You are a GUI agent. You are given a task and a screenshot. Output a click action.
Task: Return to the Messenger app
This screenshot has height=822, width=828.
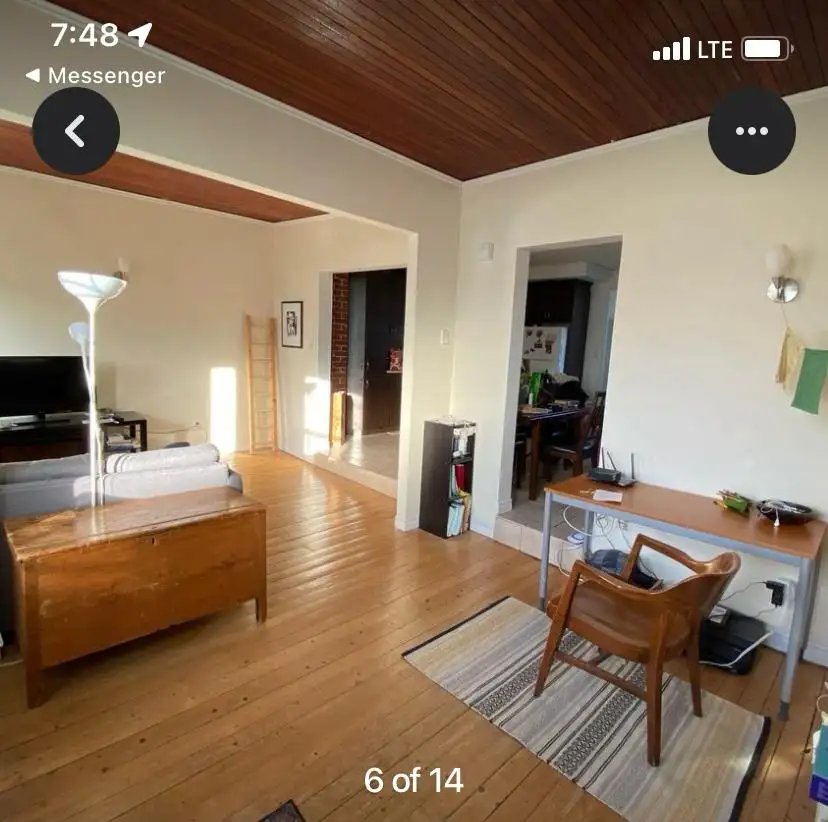pyautogui.click(x=95, y=76)
